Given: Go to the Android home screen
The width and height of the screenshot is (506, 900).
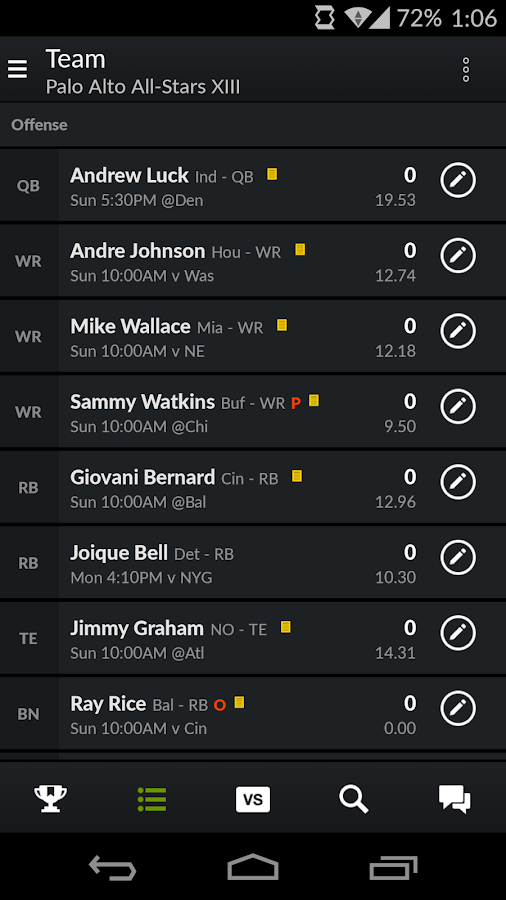Looking at the screenshot, I should click(x=253, y=867).
